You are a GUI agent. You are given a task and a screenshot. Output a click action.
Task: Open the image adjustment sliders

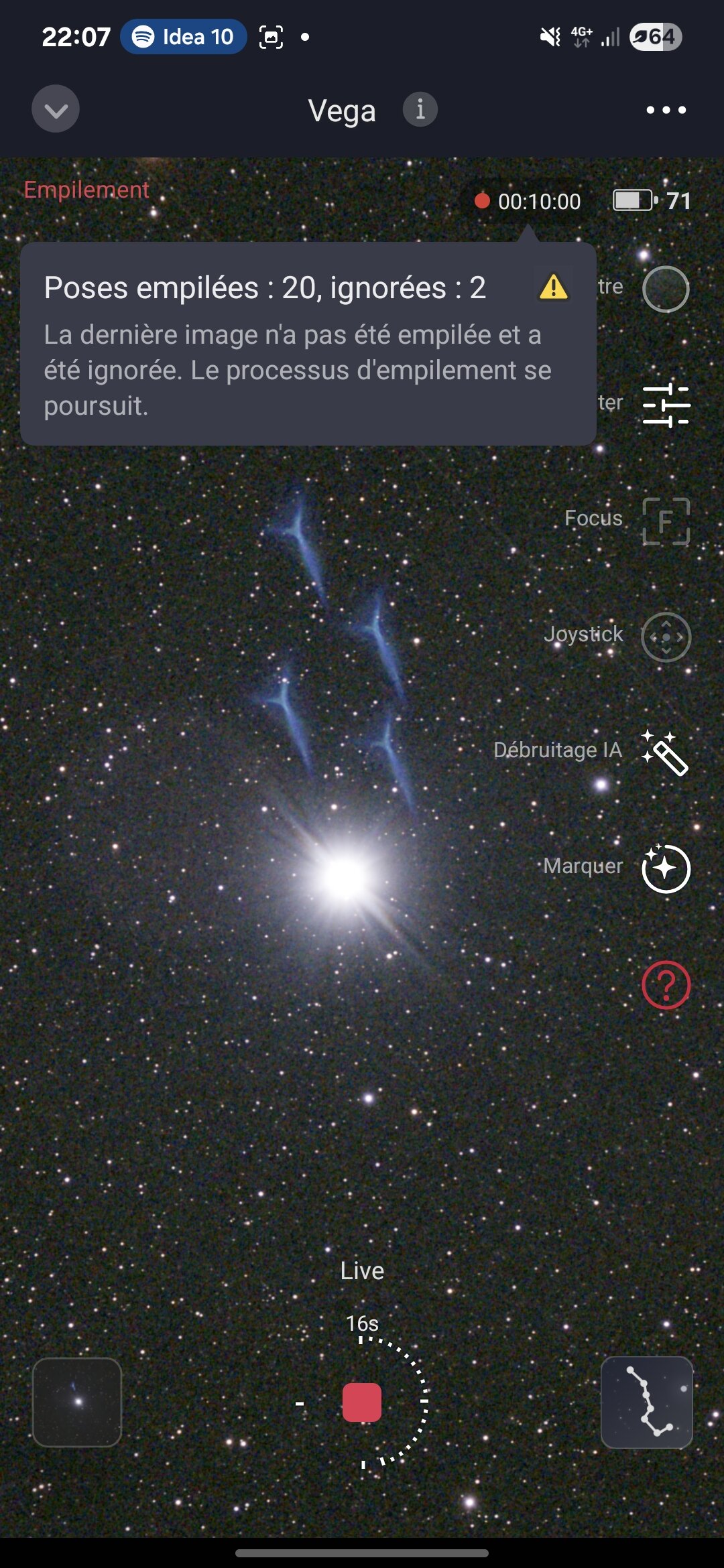[x=666, y=405]
